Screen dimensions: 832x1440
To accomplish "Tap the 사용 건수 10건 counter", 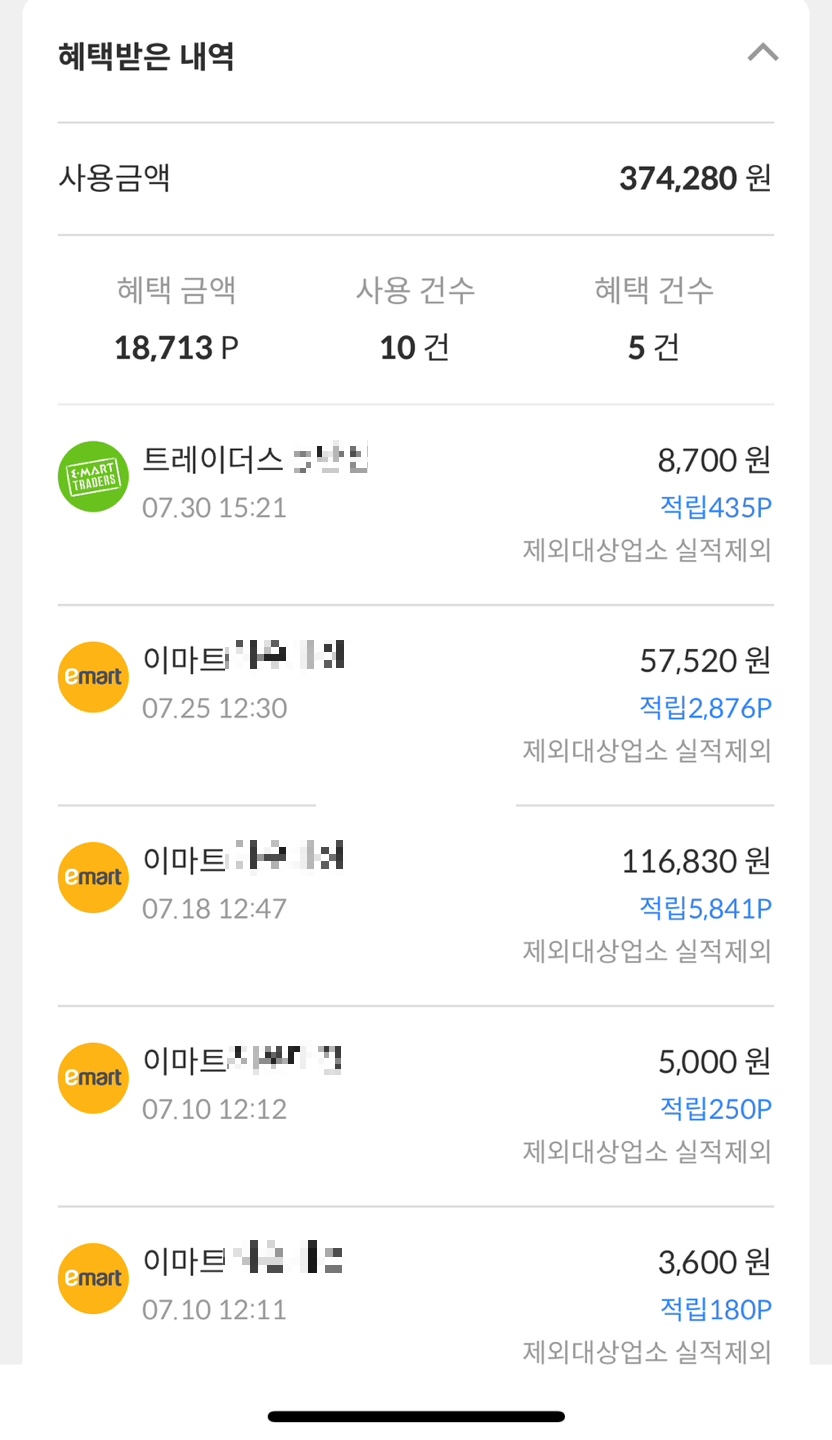I will (x=413, y=347).
